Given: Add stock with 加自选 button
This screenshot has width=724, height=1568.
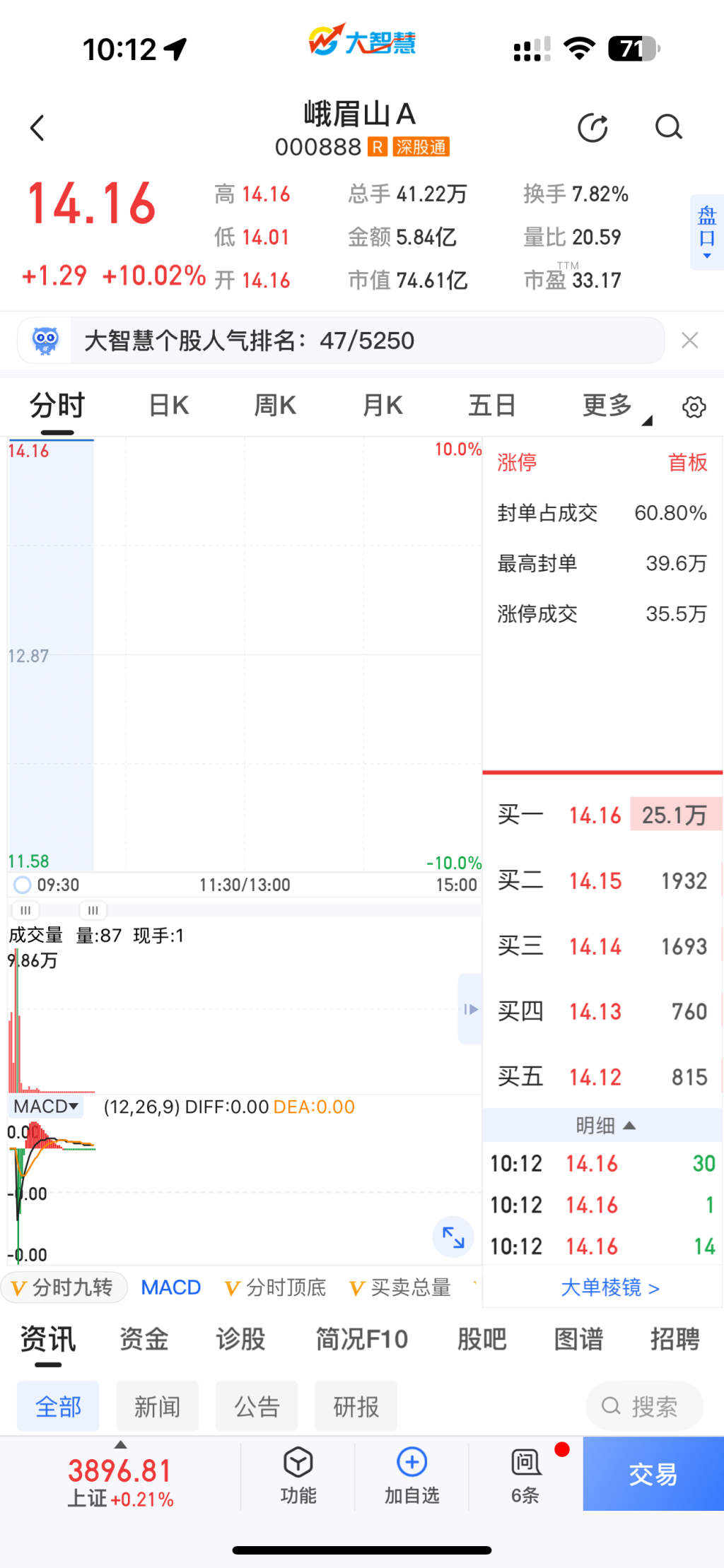Looking at the screenshot, I should point(411,1475).
